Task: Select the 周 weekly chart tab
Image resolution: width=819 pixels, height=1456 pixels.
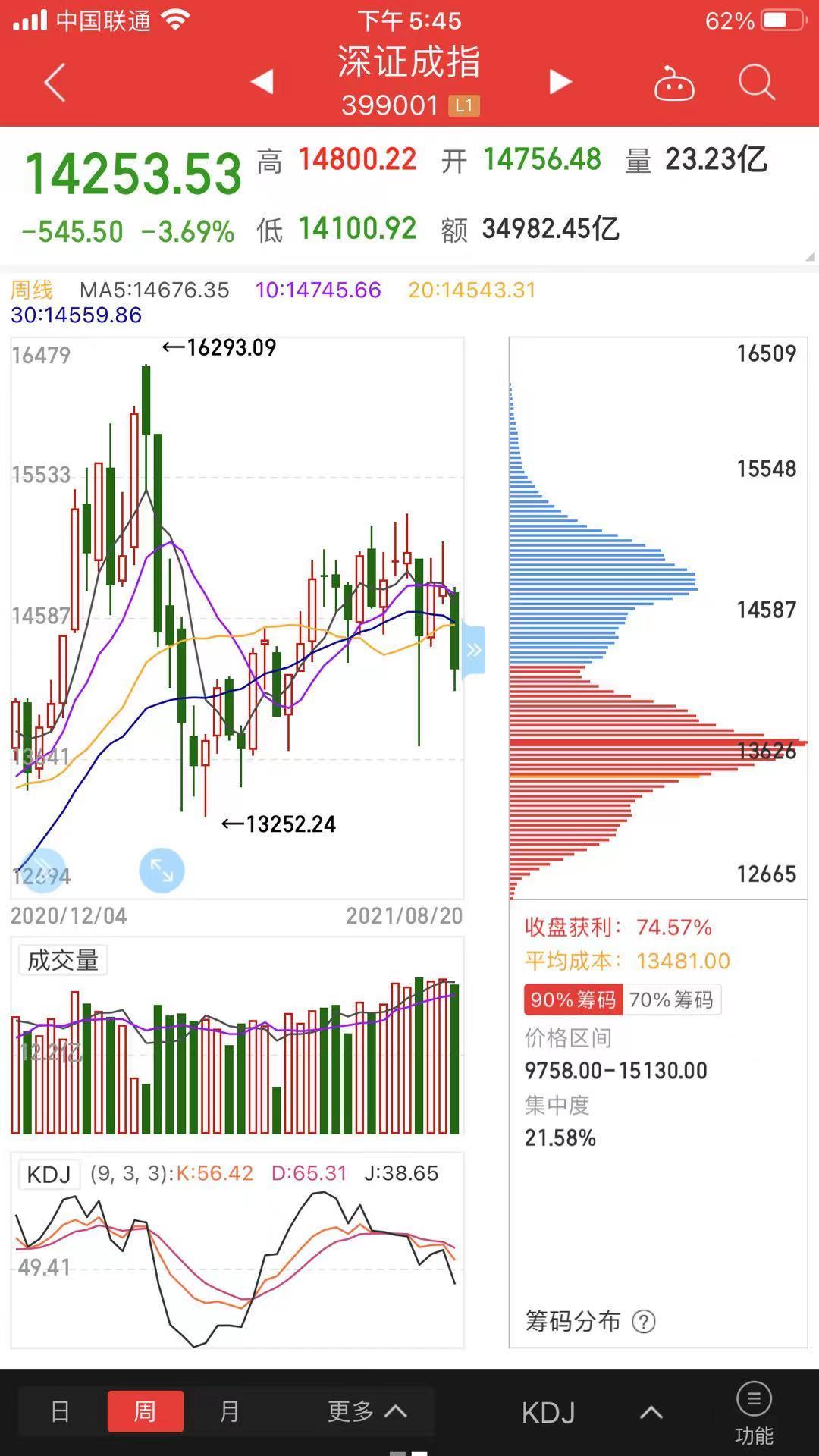Action: [x=145, y=1411]
